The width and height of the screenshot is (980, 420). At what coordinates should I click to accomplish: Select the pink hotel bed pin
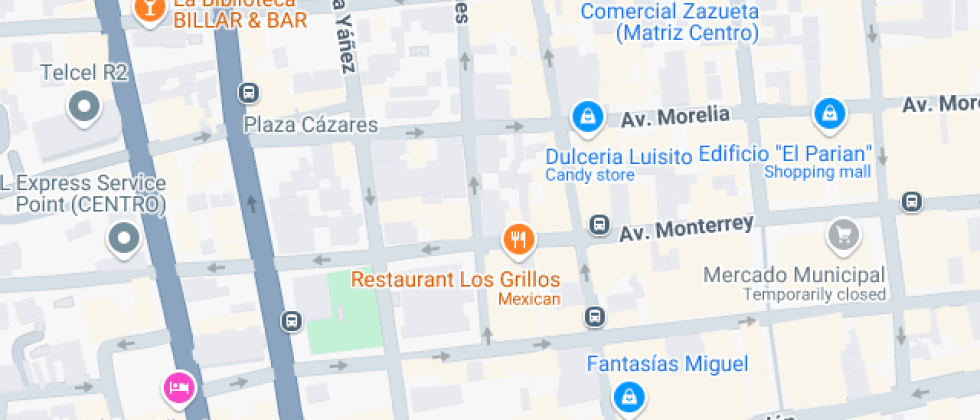tap(179, 389)
